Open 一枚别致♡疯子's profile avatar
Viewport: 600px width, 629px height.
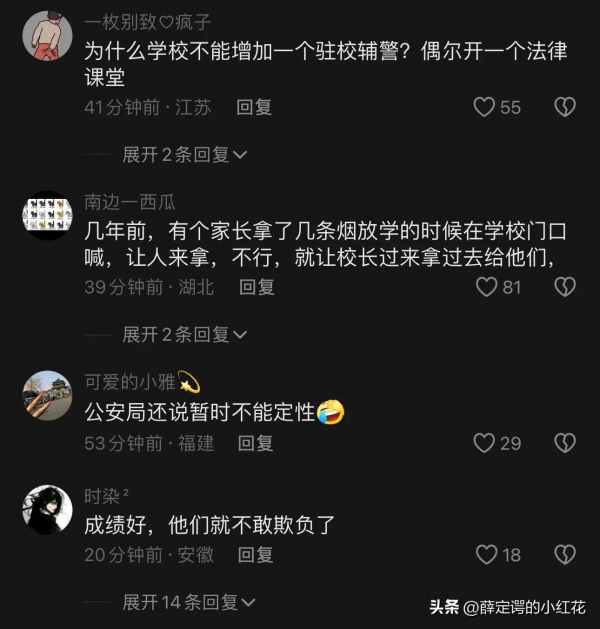46,37
